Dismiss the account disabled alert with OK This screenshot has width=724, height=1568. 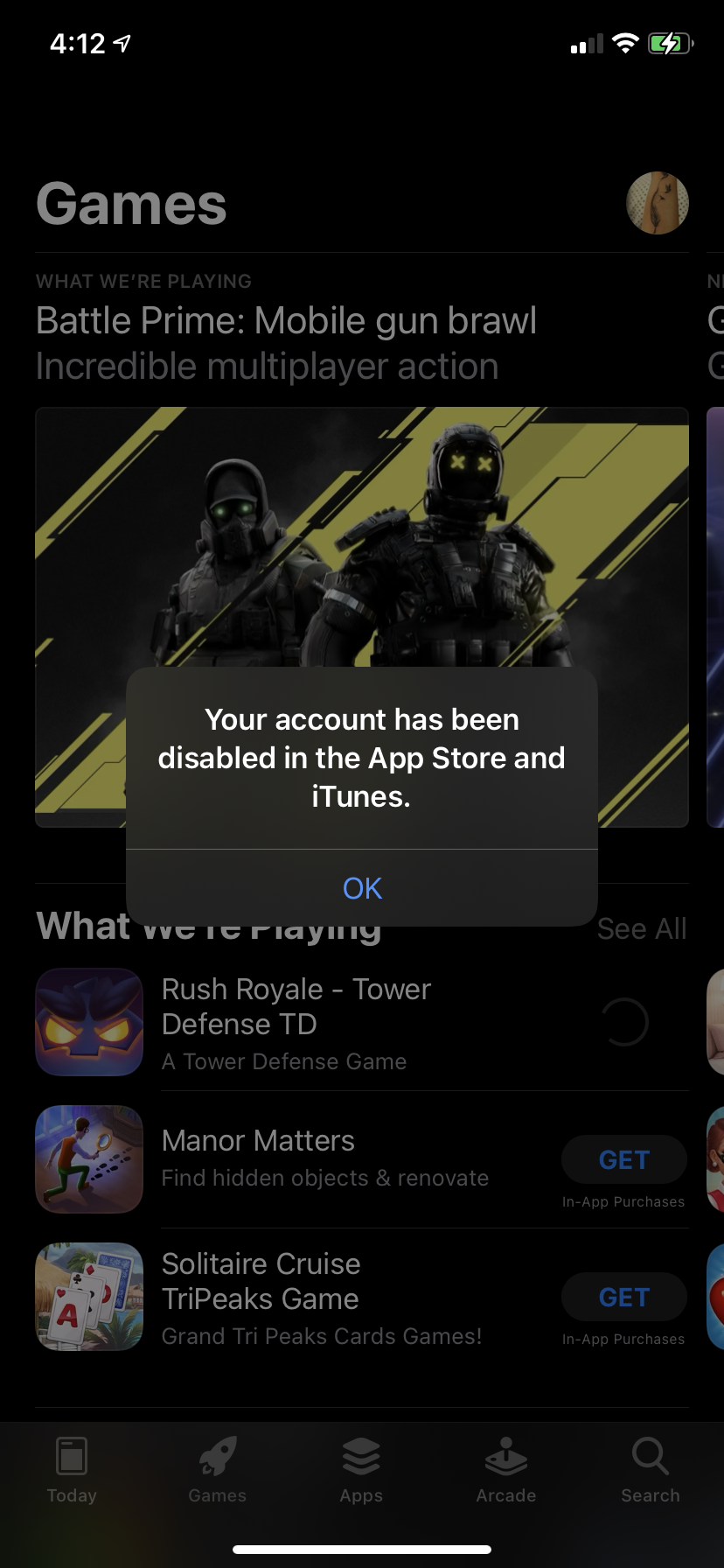[362, 888]
